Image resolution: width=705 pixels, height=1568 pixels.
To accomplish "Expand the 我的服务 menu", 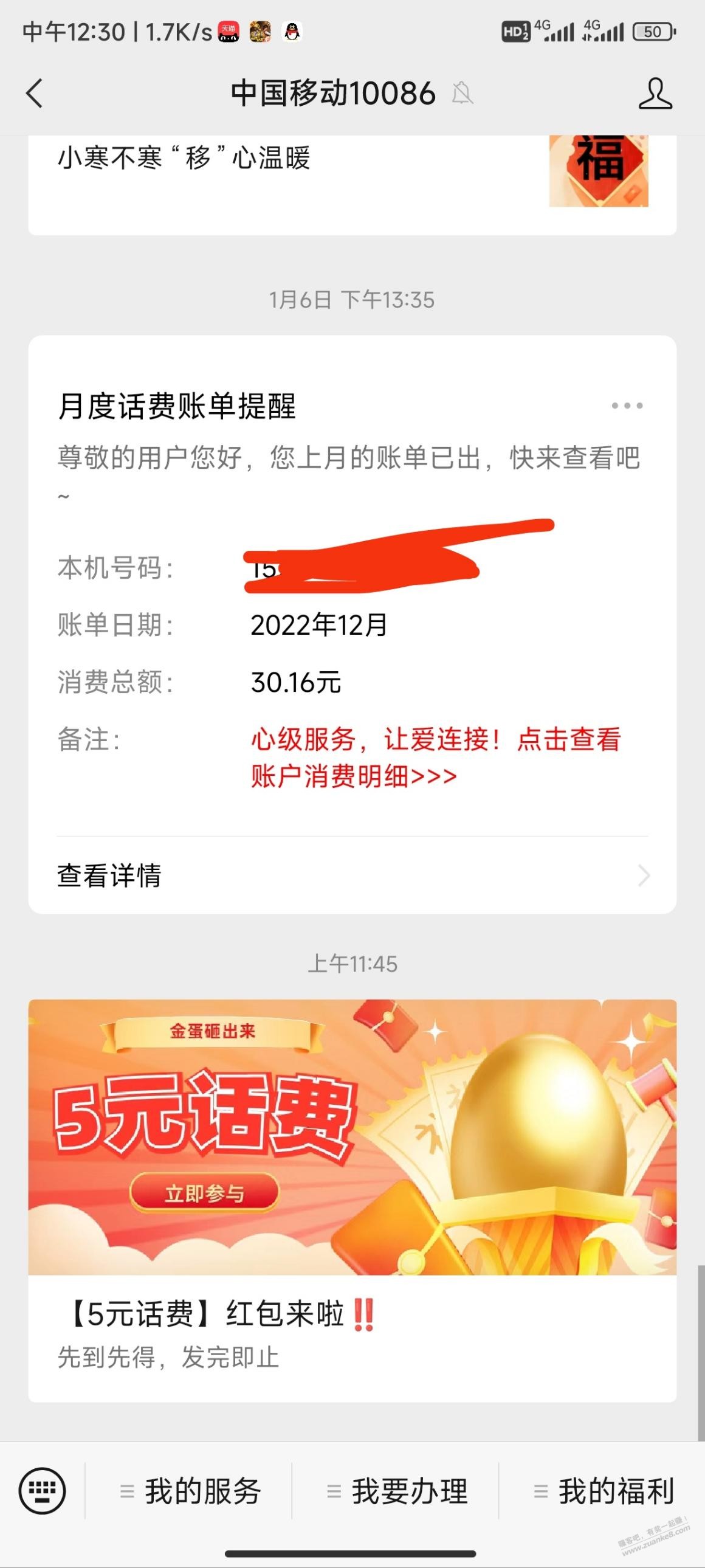I will coord(191,1491).
